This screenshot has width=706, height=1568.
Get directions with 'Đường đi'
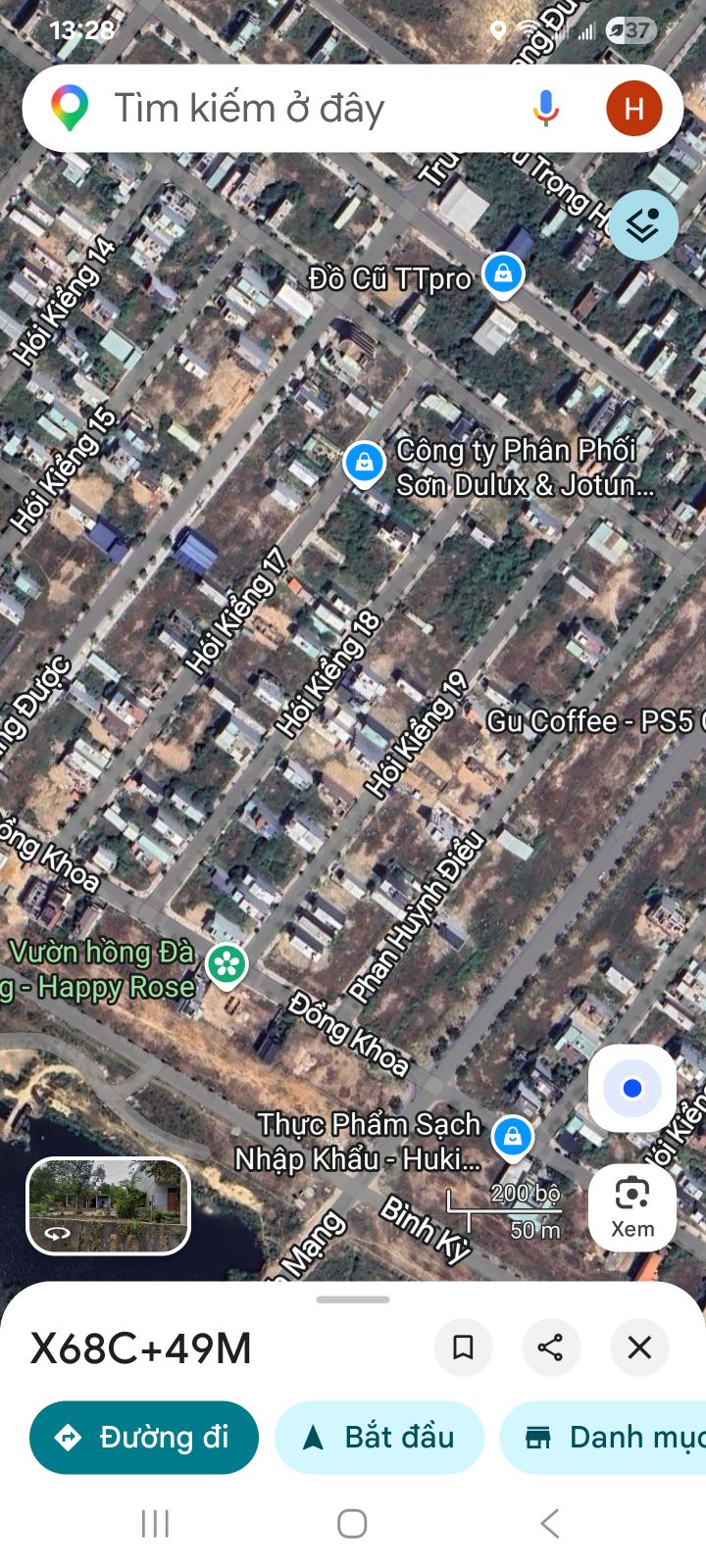(144, 1438)
